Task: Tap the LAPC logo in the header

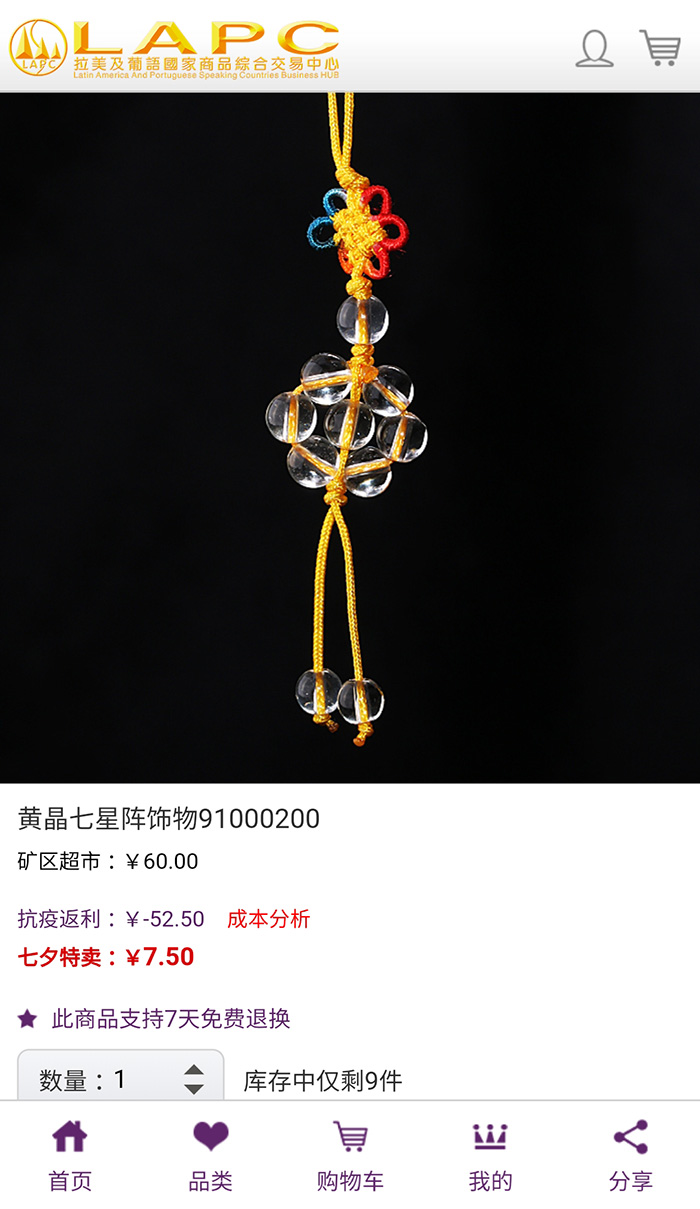Action: point(175,47)
